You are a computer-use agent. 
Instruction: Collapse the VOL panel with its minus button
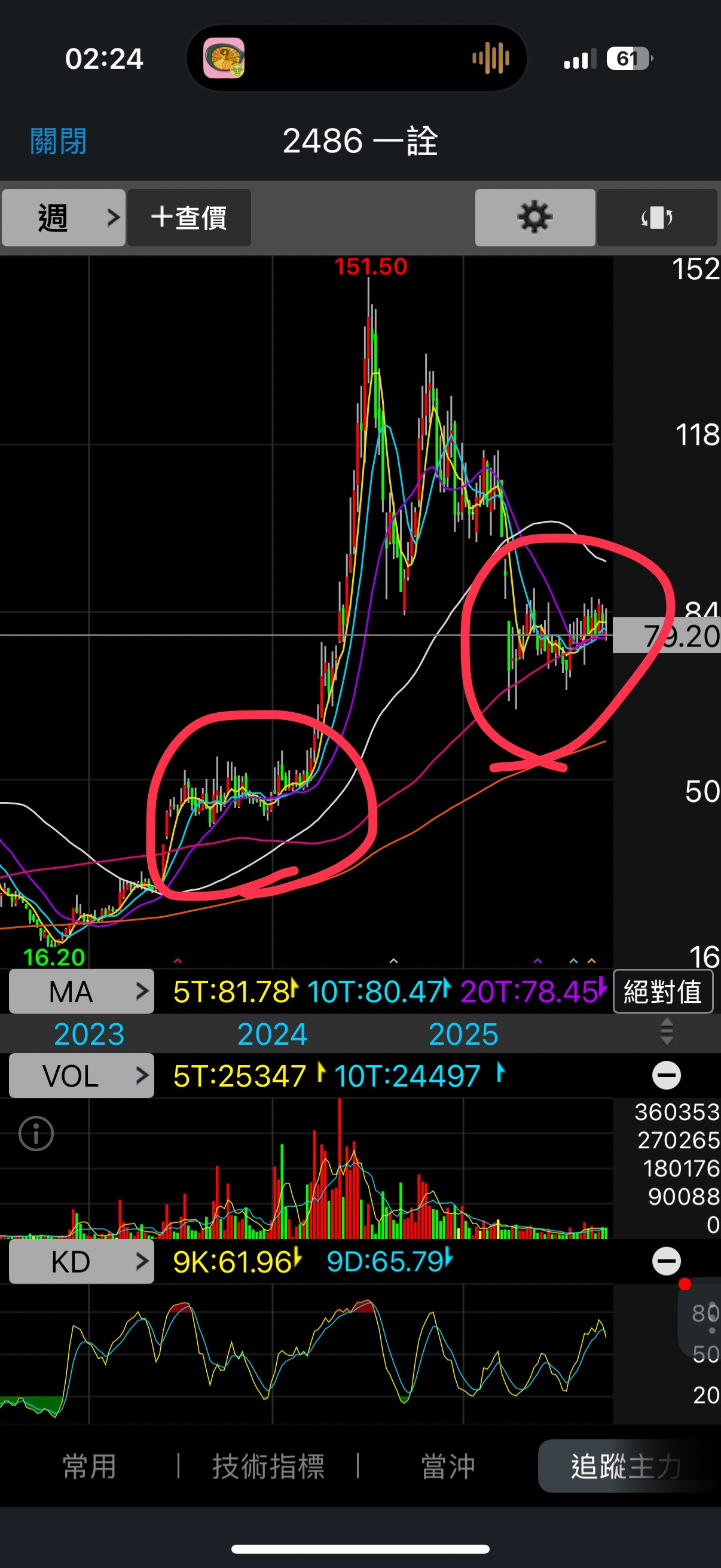(666, 1076)
